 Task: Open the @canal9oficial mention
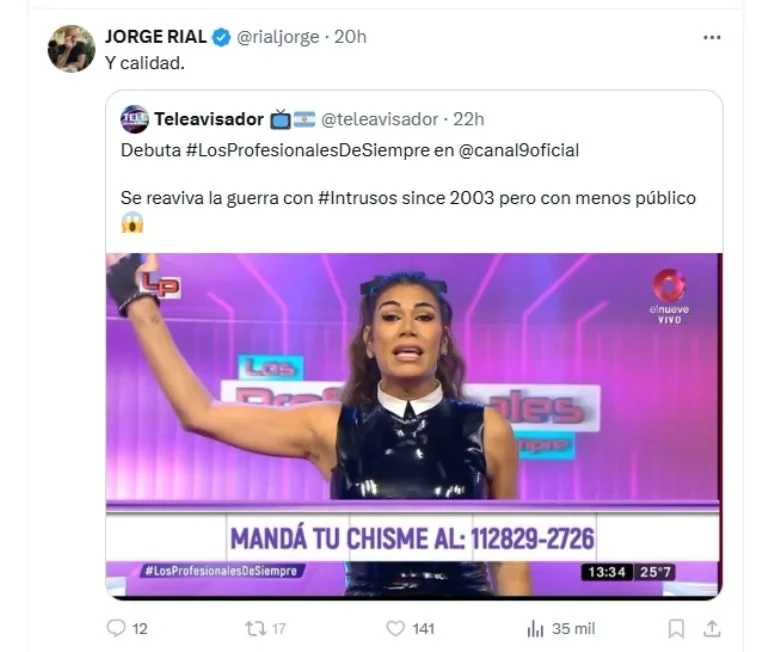[518, 150]
